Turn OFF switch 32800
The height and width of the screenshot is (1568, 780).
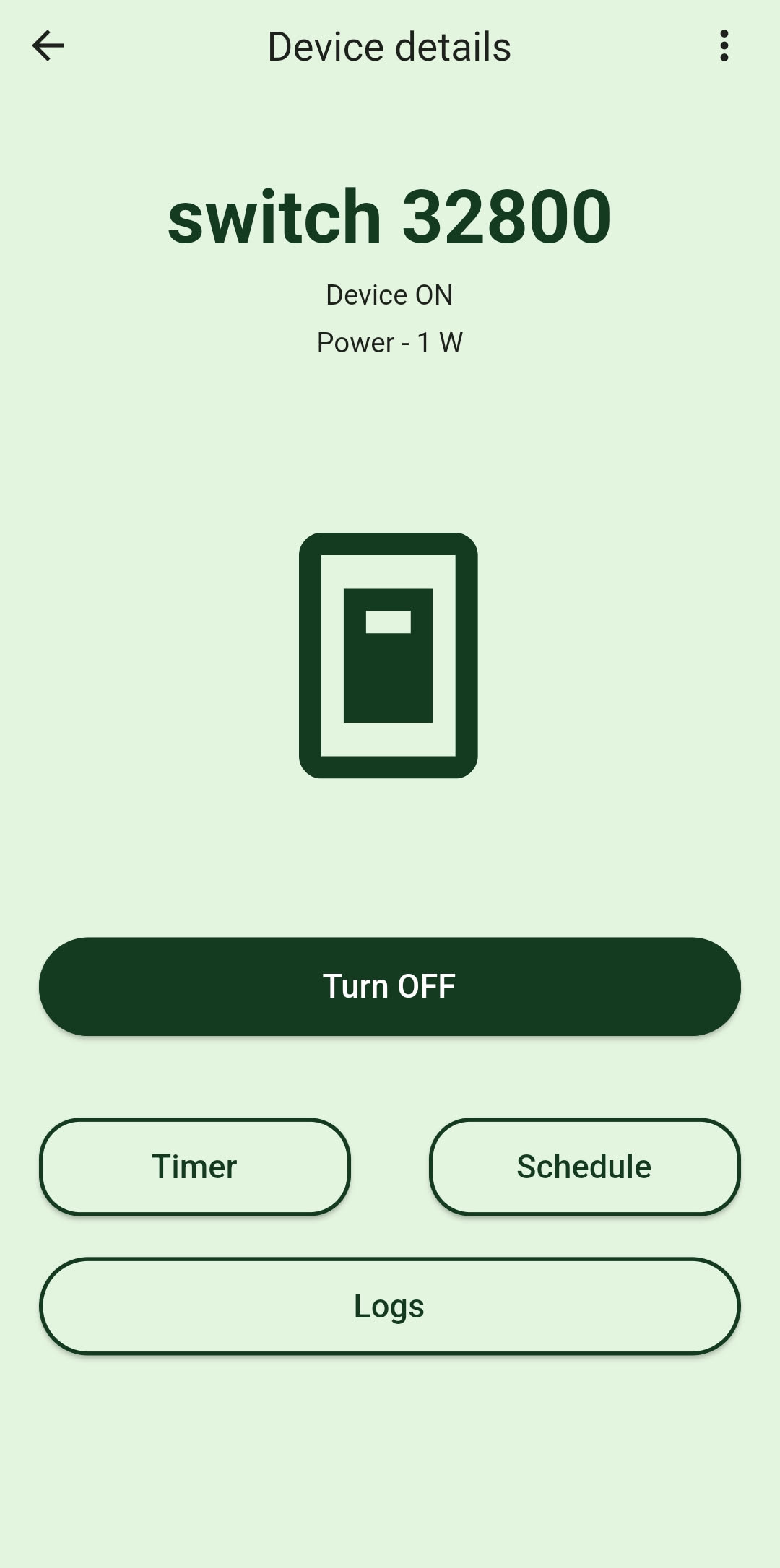click(x=390, y=986)
